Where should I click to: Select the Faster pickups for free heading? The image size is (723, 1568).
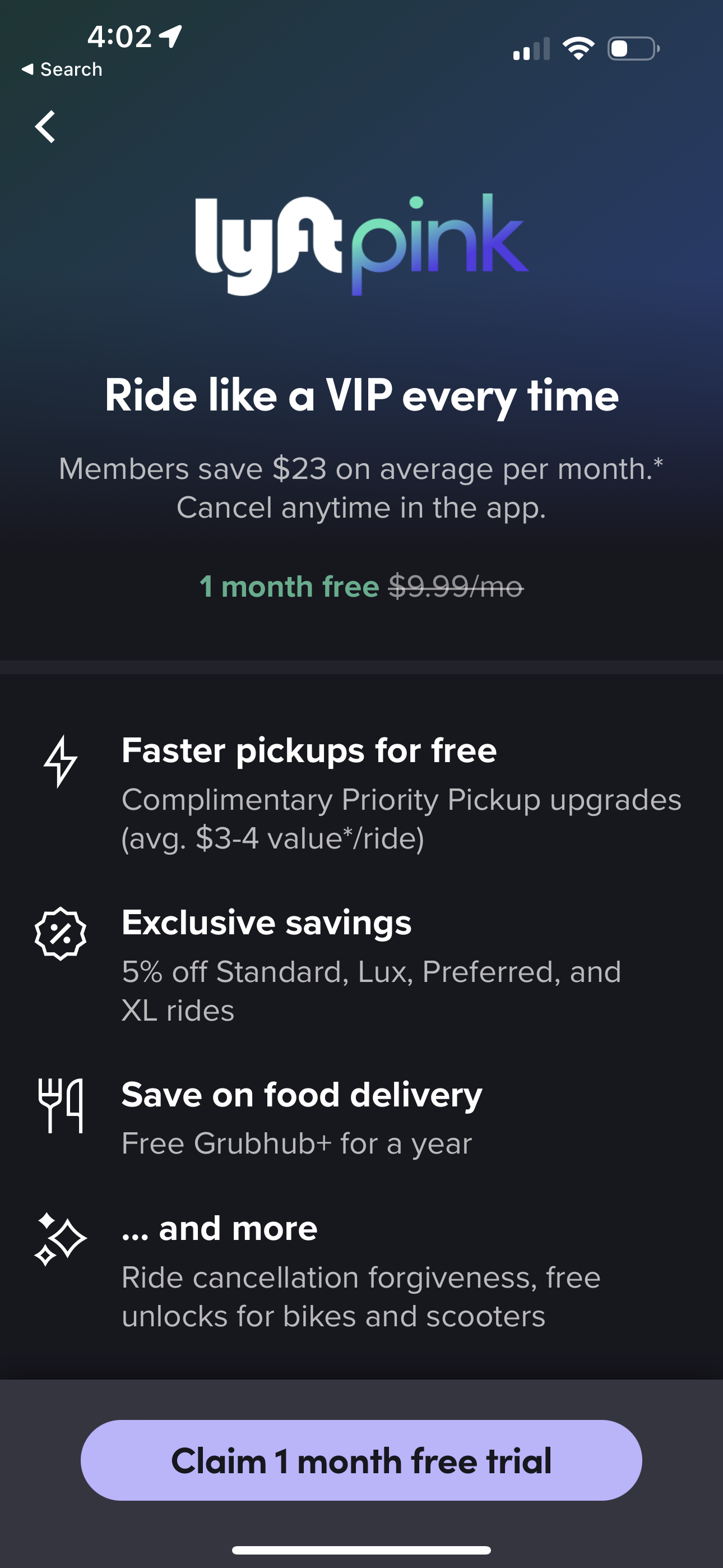click(x=309, y=751)
